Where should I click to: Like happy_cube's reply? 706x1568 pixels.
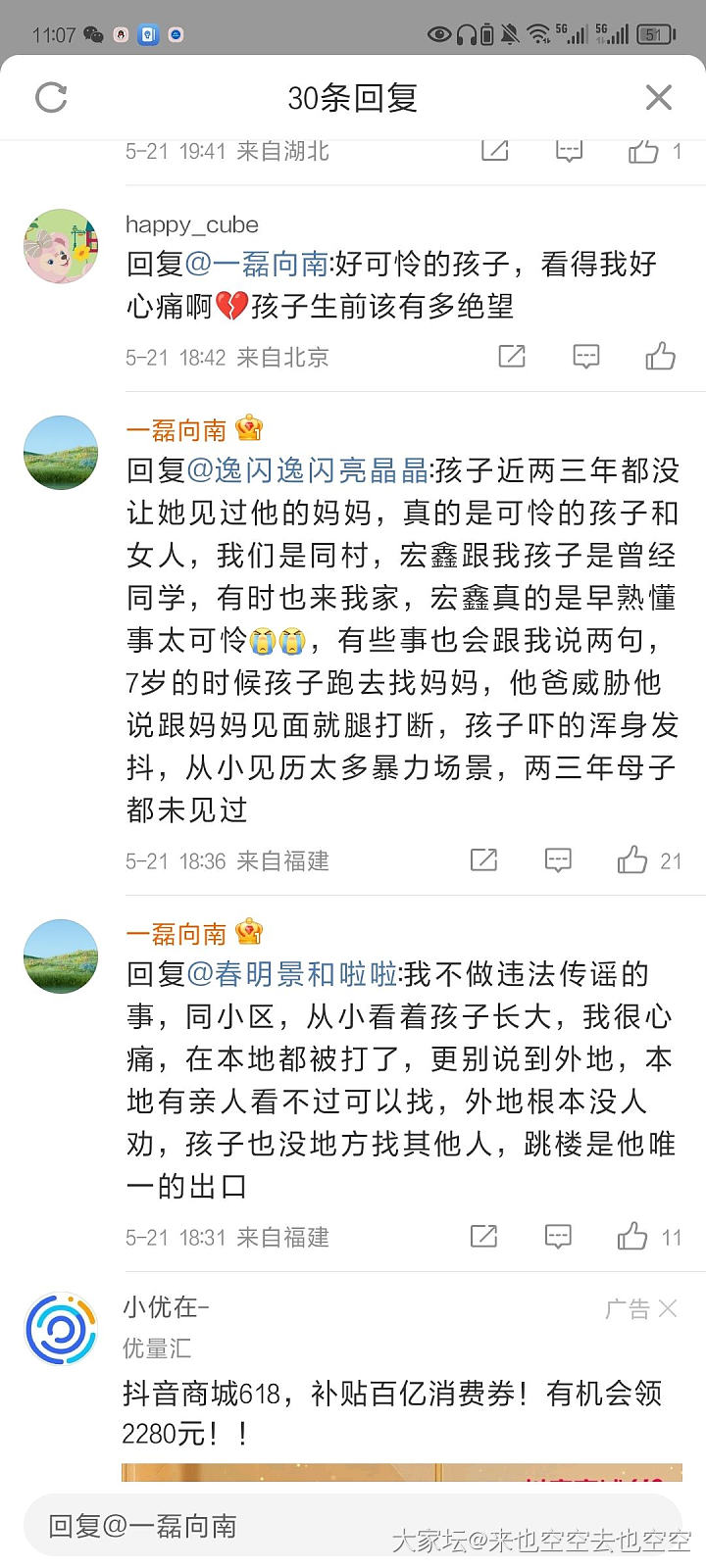pyautogui.click(x=660, y=357)
